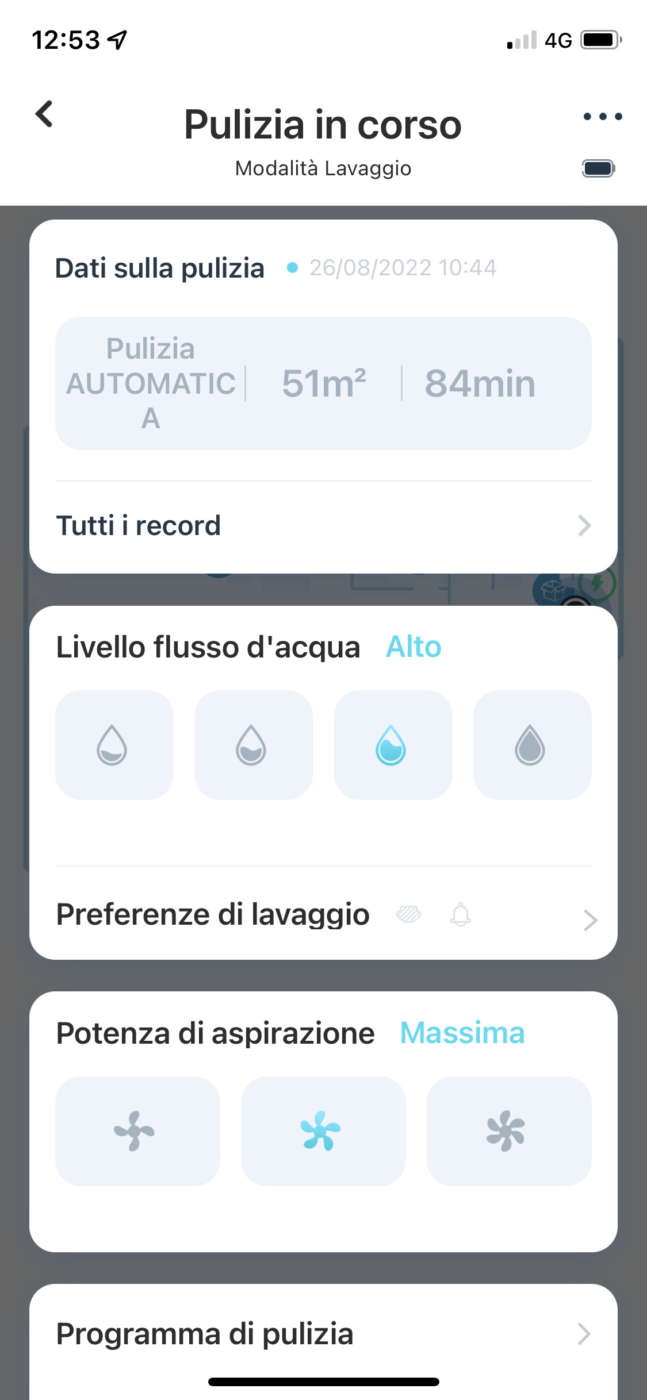Select the blue highlighted suction fan option
647x1400 pixels.
click(x=323, y=1131)
